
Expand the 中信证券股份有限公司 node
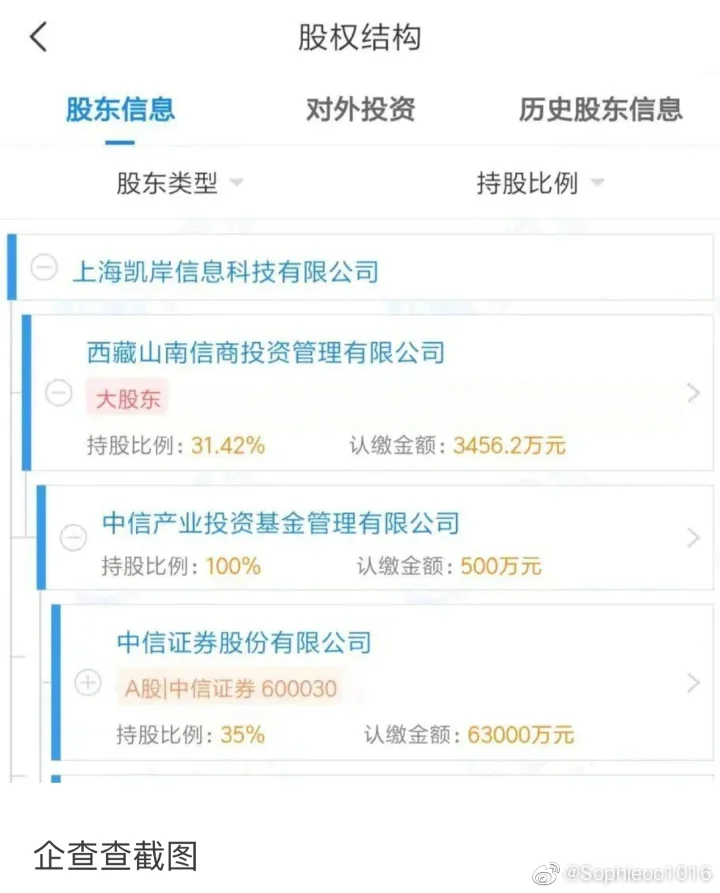pos(89,684)
